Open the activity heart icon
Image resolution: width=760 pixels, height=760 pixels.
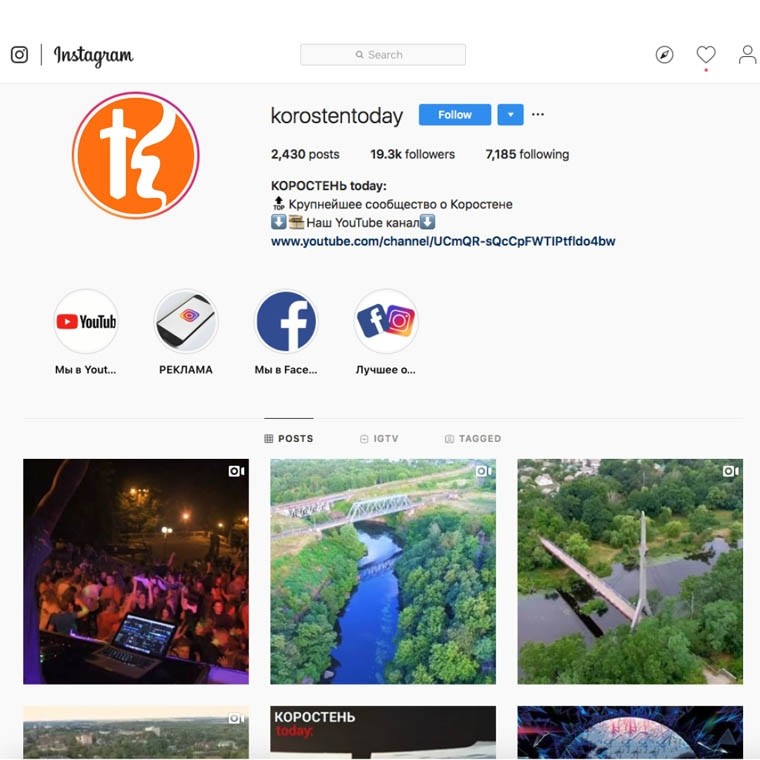(x=706, y=55)
